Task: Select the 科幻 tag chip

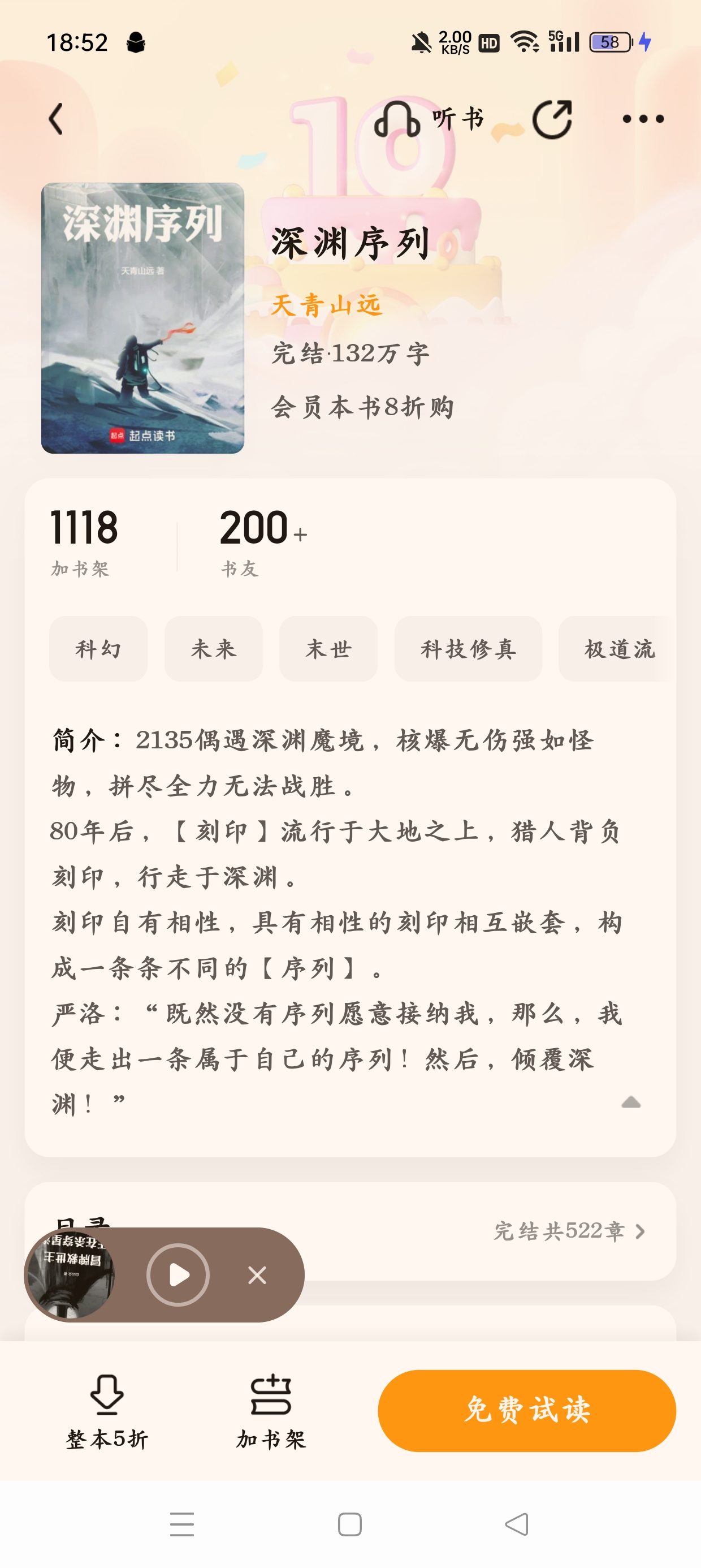Action: (98, 649)
